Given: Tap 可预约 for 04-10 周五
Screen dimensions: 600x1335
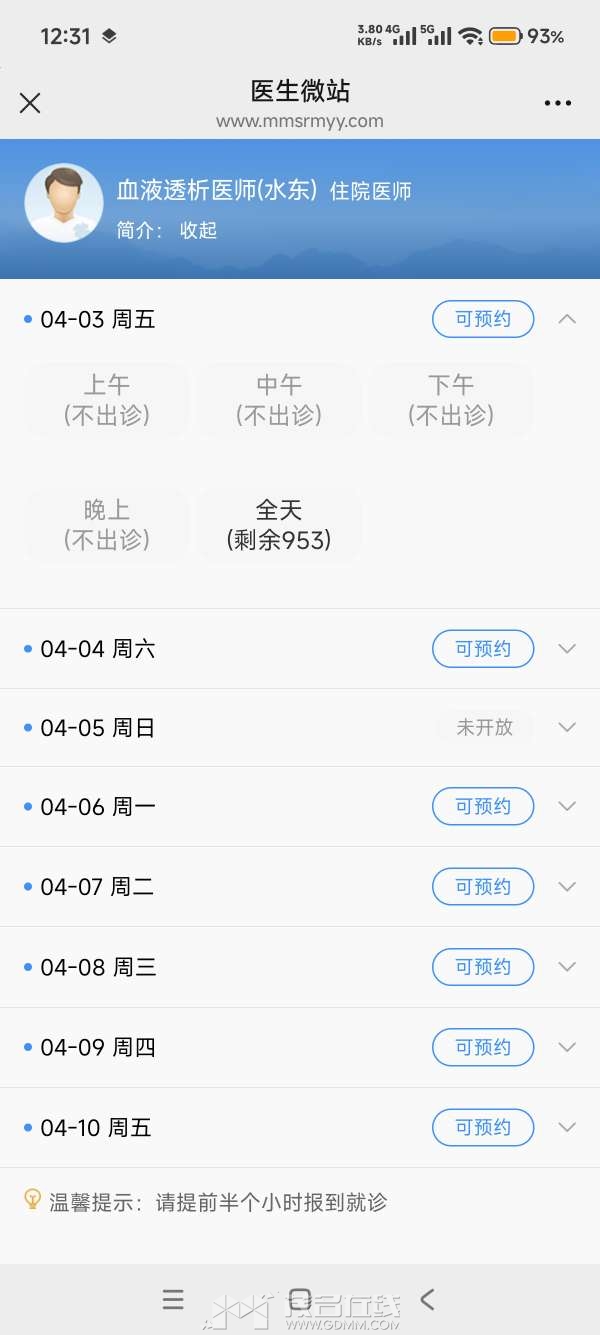Looking at the screenshot, I should click(483, 1127).
